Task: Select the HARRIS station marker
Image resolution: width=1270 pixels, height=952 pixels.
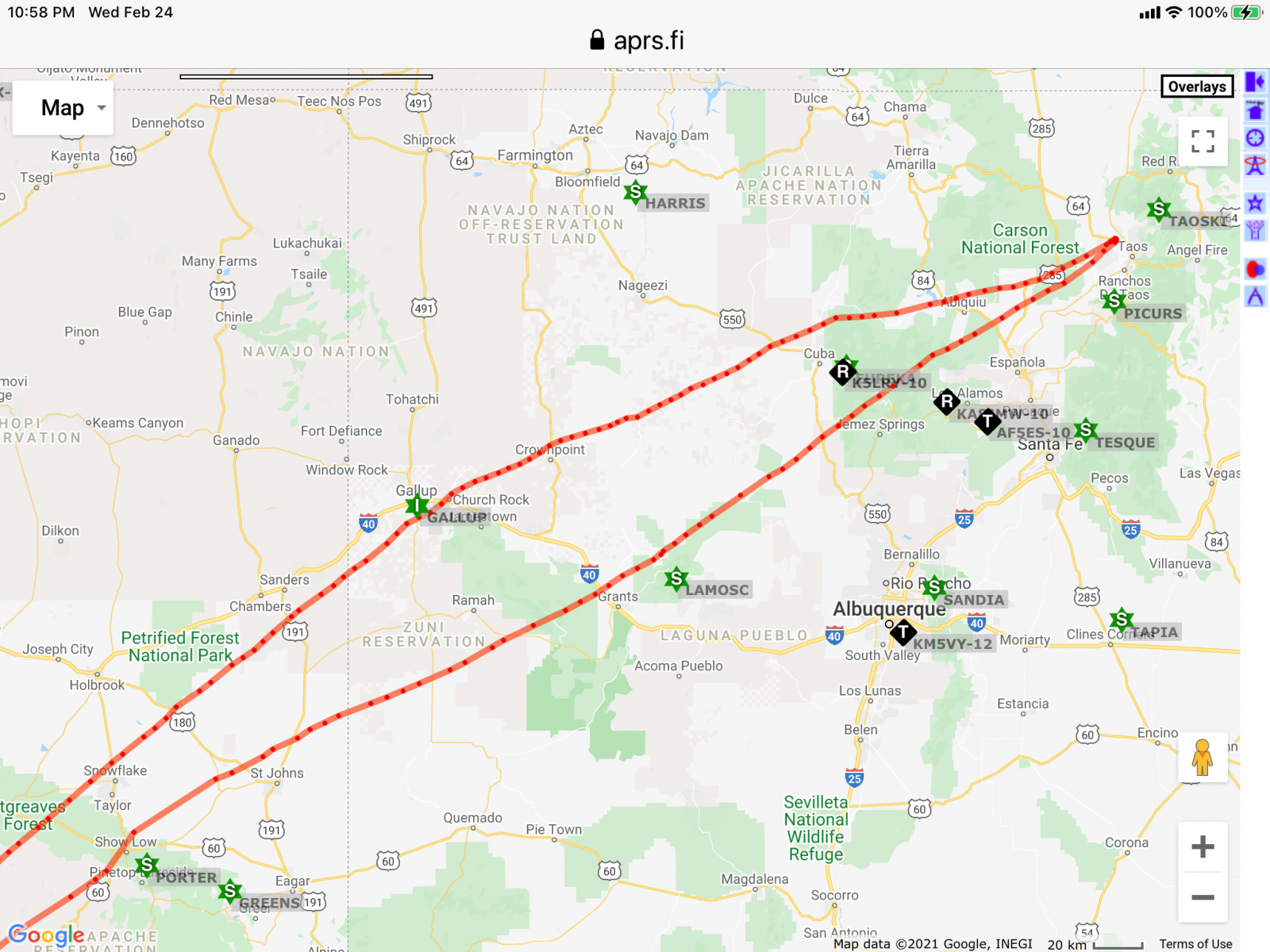Action: (635, 192)
